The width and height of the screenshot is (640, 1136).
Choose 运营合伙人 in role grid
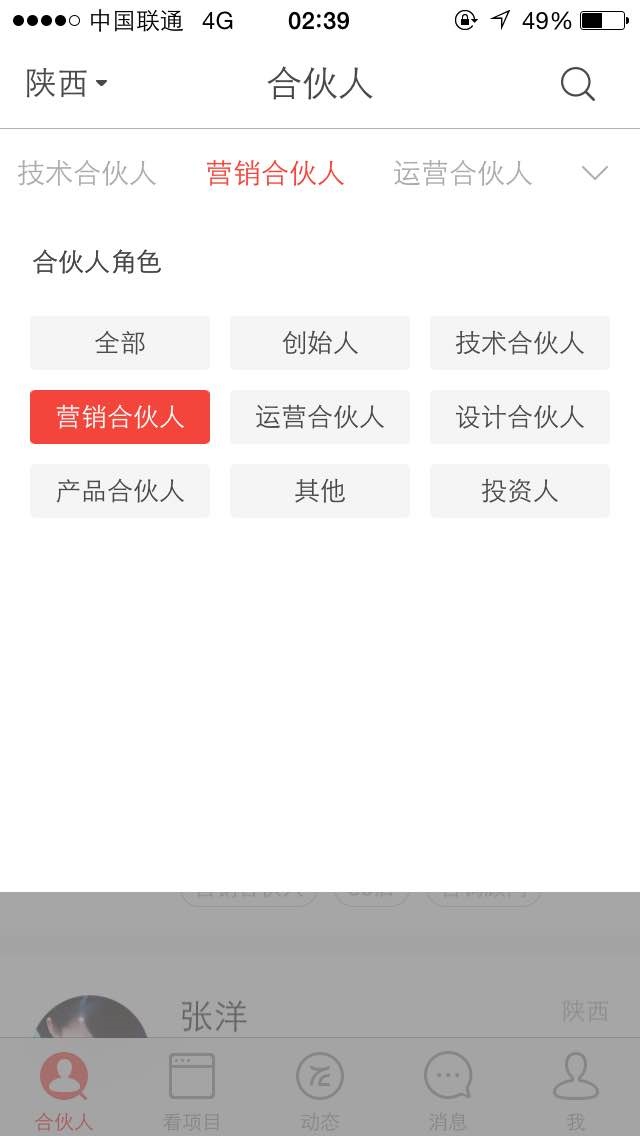320,417
